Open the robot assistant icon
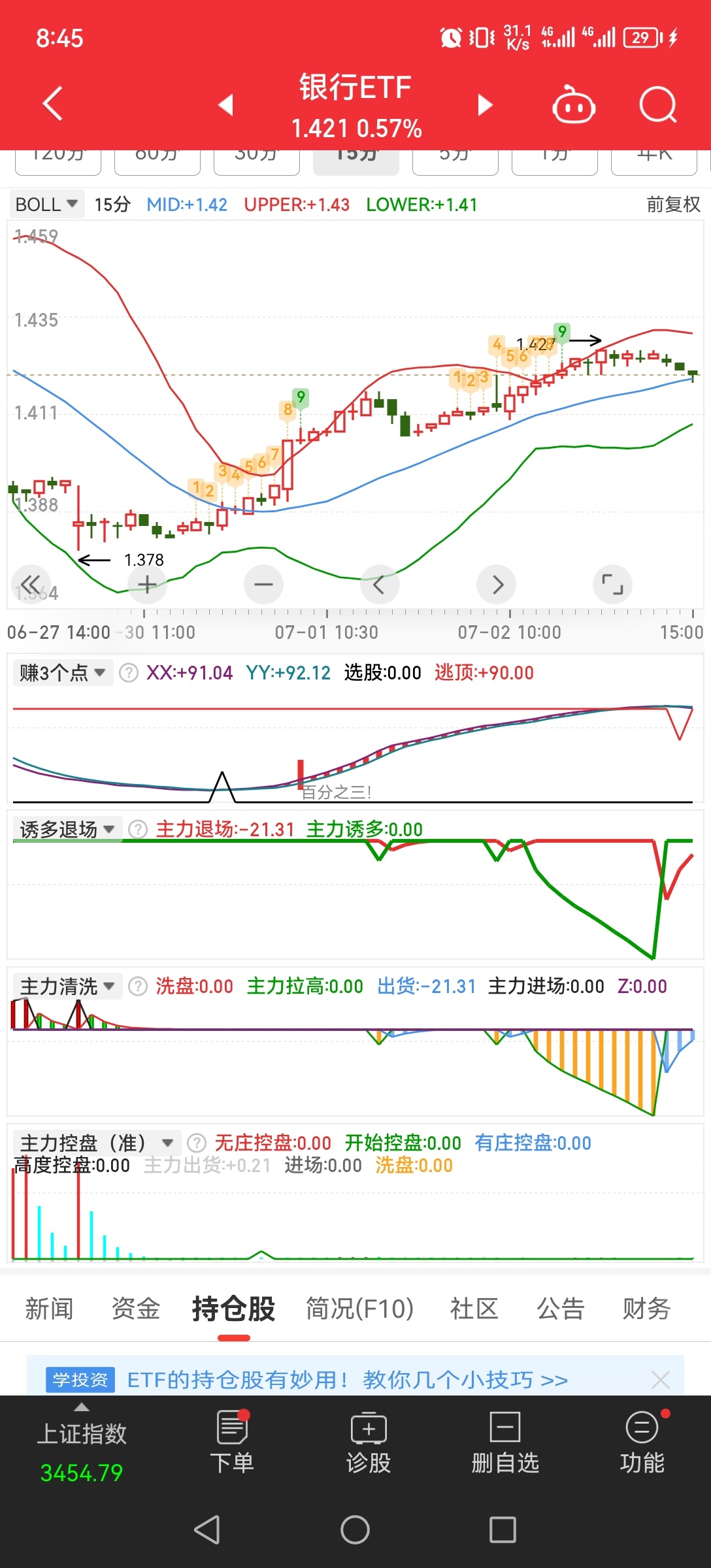 click(573, 105)
